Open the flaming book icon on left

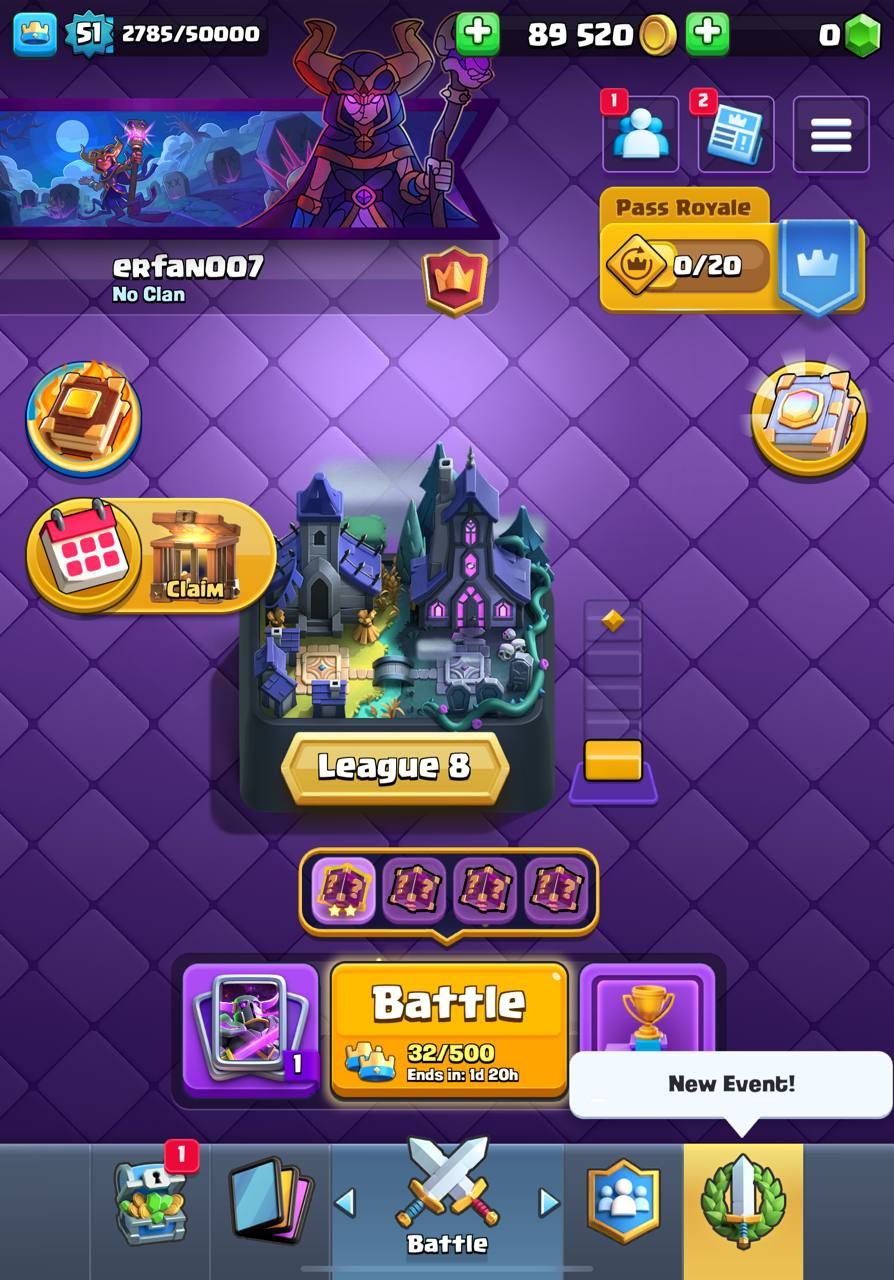[84, 417]
